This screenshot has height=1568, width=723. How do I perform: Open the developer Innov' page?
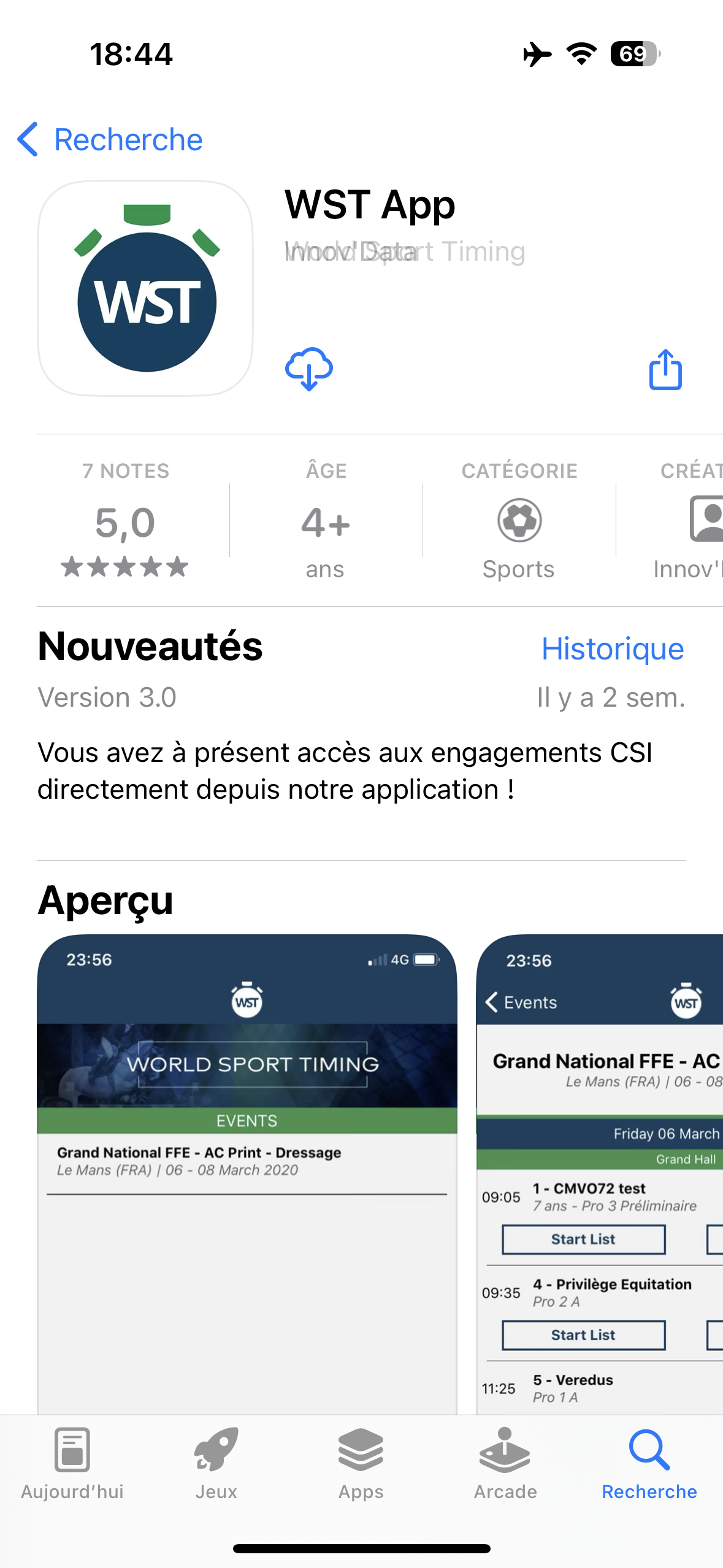(x=687, y=520)
